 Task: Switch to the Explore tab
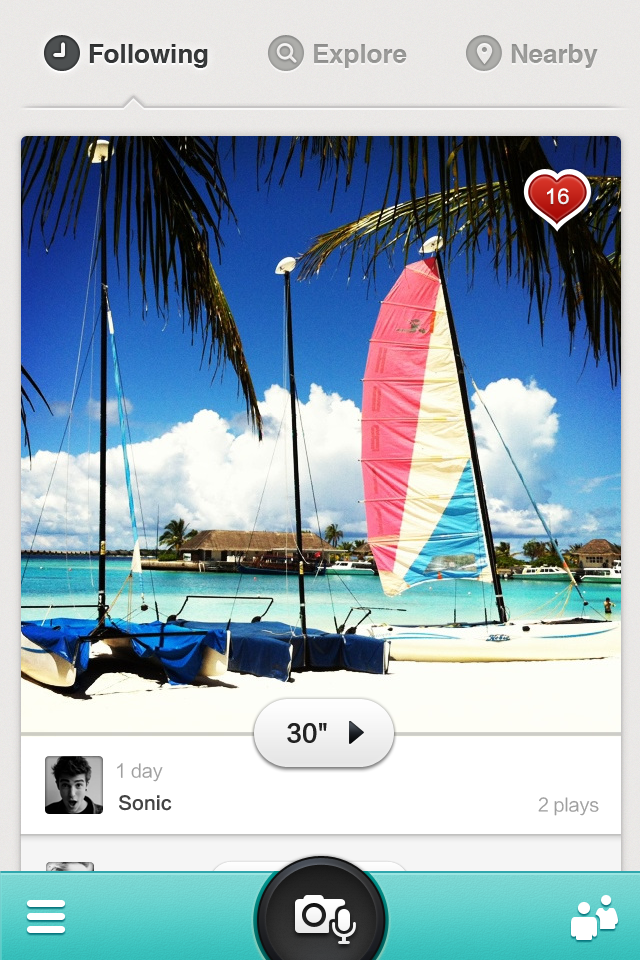338,54
